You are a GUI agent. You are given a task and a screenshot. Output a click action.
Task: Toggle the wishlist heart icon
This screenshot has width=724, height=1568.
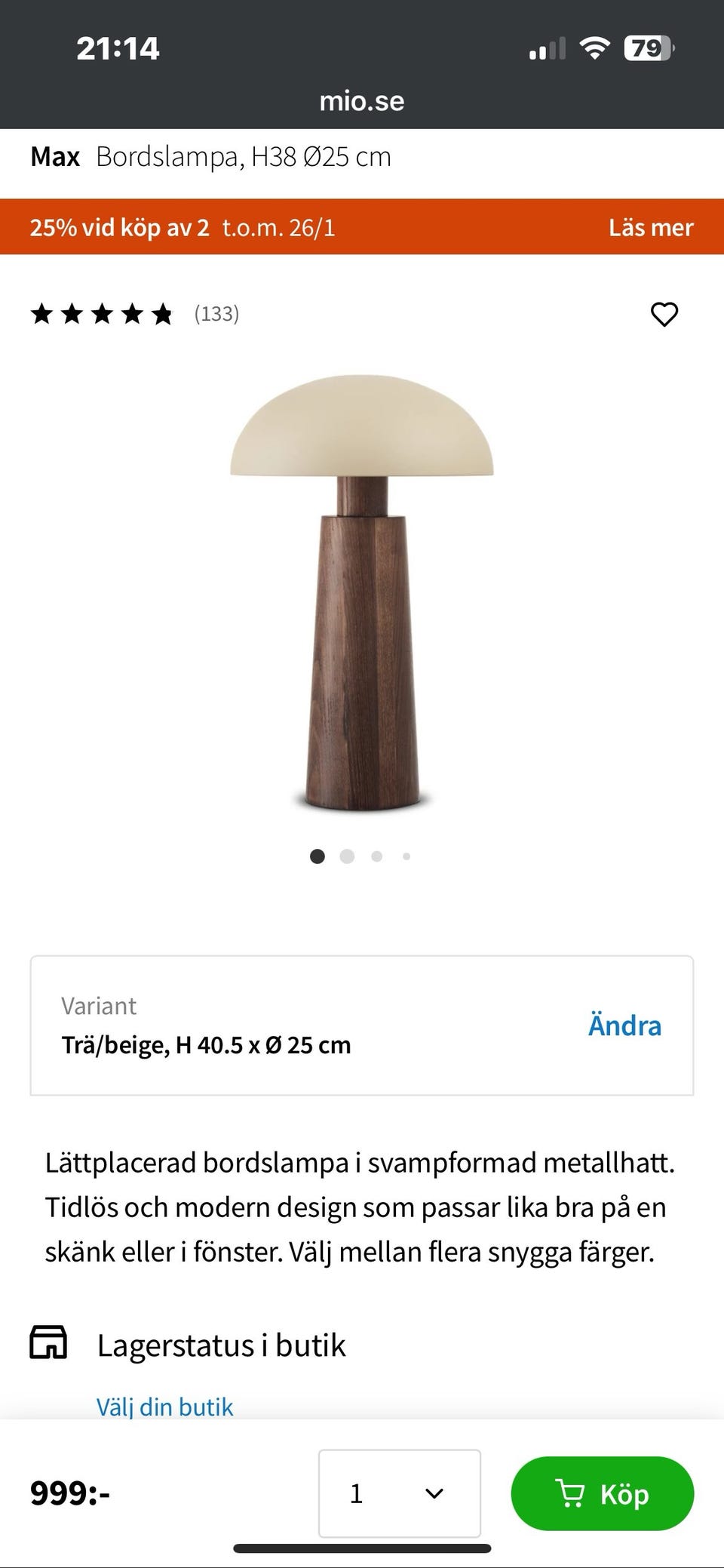[x=665, y=315]
